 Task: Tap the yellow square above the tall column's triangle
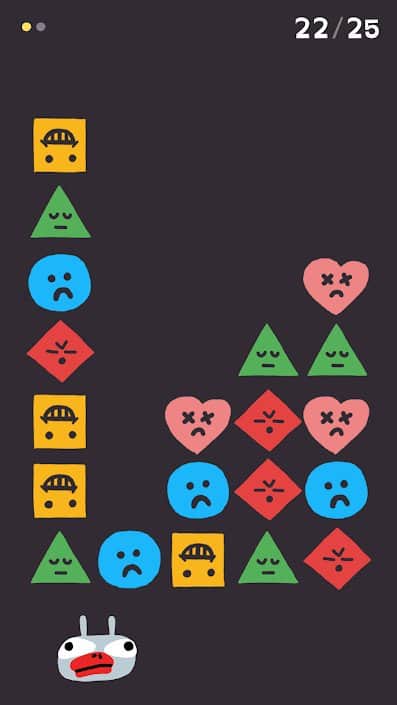point(60,145)
